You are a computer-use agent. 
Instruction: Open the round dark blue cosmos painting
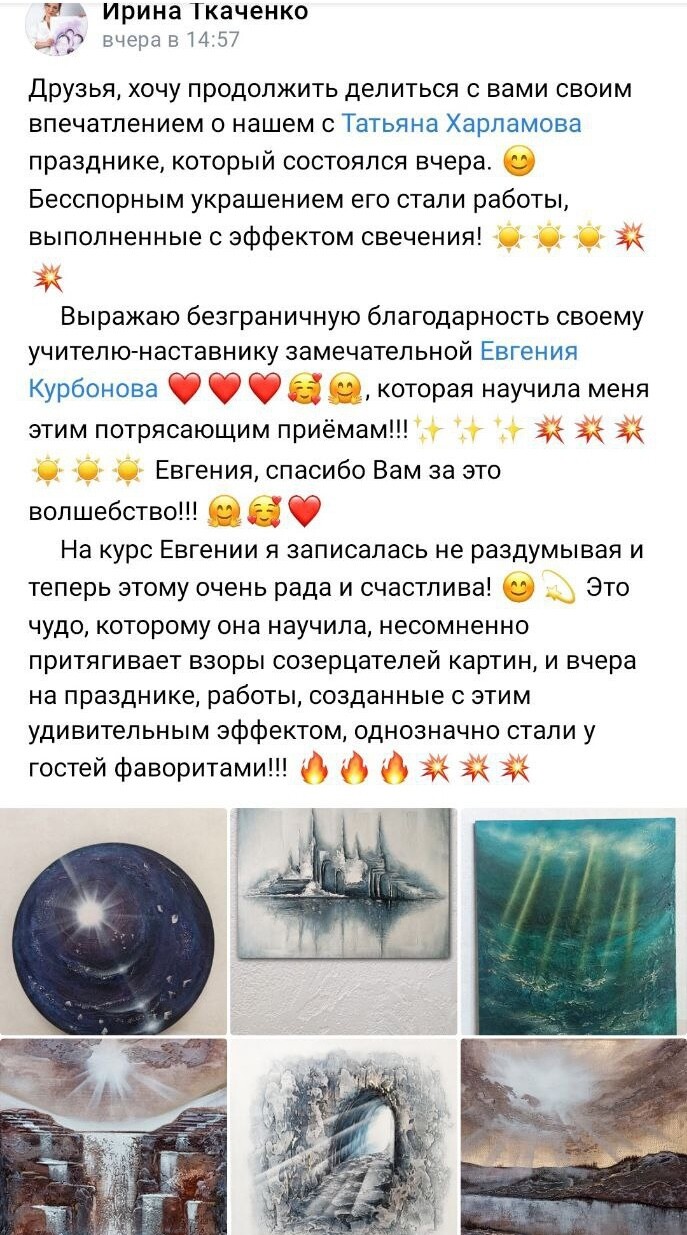click(112, 921)
